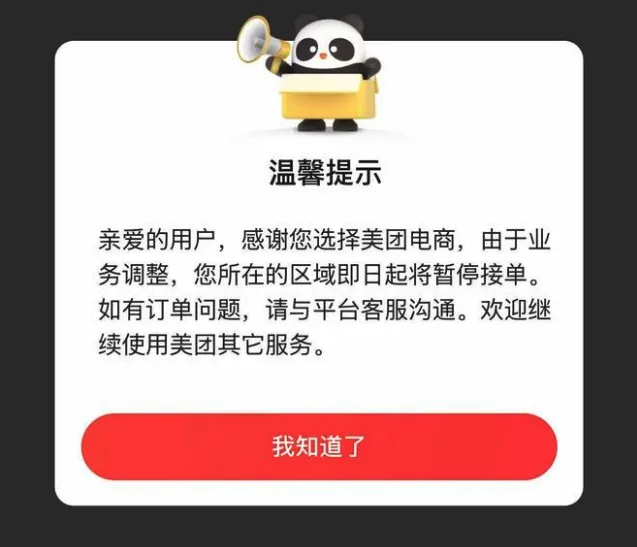Dismiss the notice with 我知道了
This screenshot has width=637, height=547.
point(318,447)
